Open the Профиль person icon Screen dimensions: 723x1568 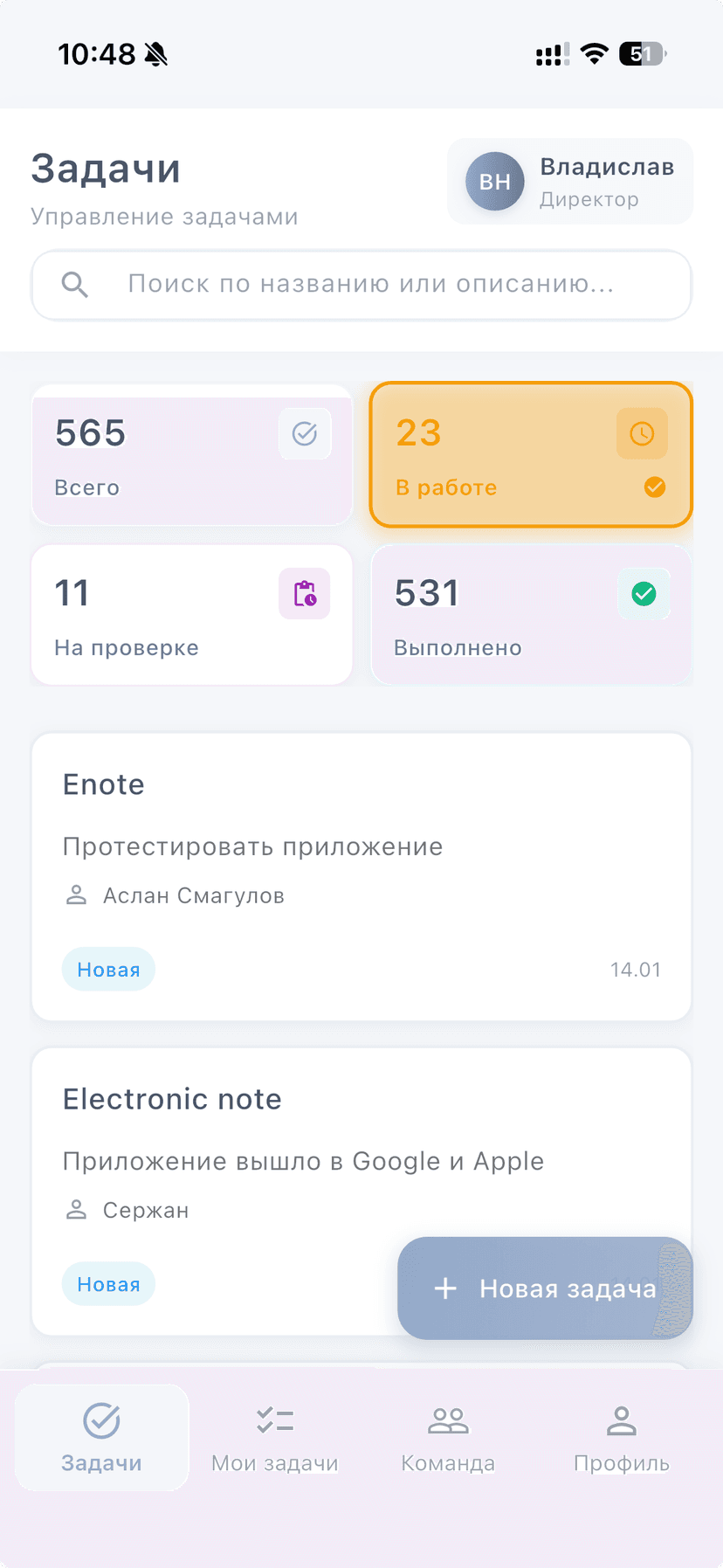(x=621, y=1419)
